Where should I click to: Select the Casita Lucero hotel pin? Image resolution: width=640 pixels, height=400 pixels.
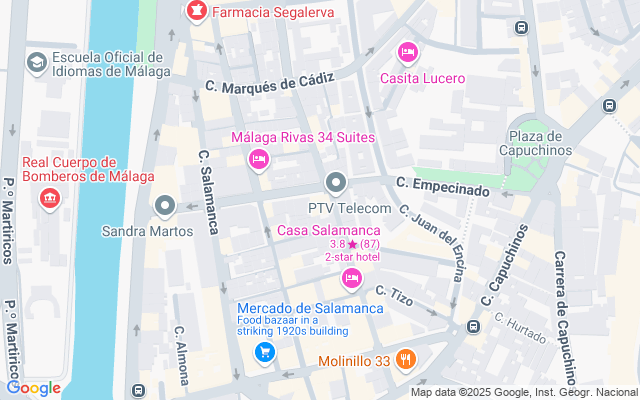pos(407,52)
